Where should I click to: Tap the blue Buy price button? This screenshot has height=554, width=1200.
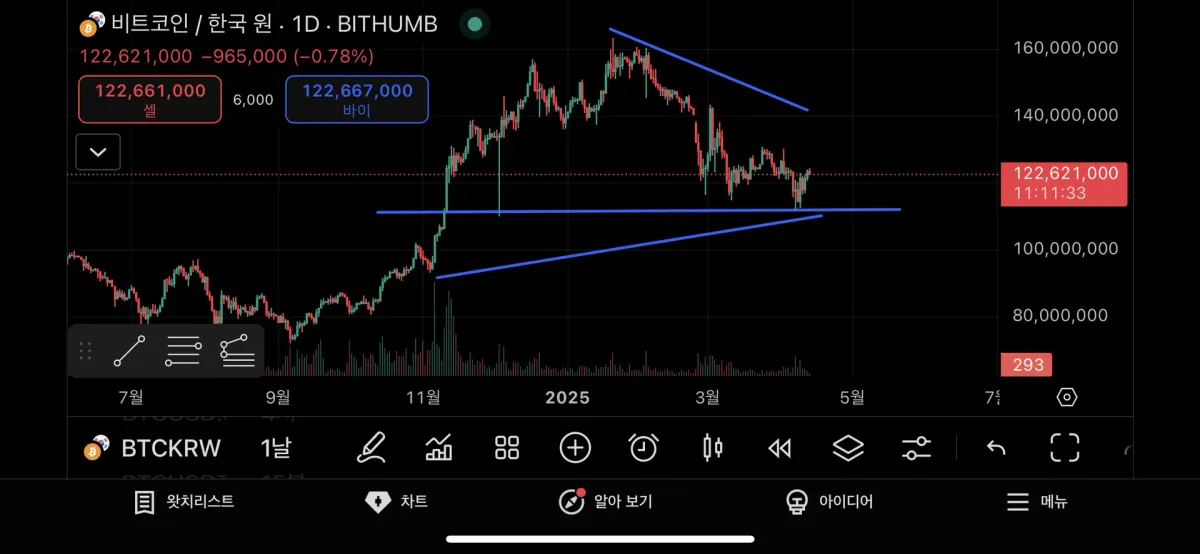pyautogui.click(x=357, y=99)
